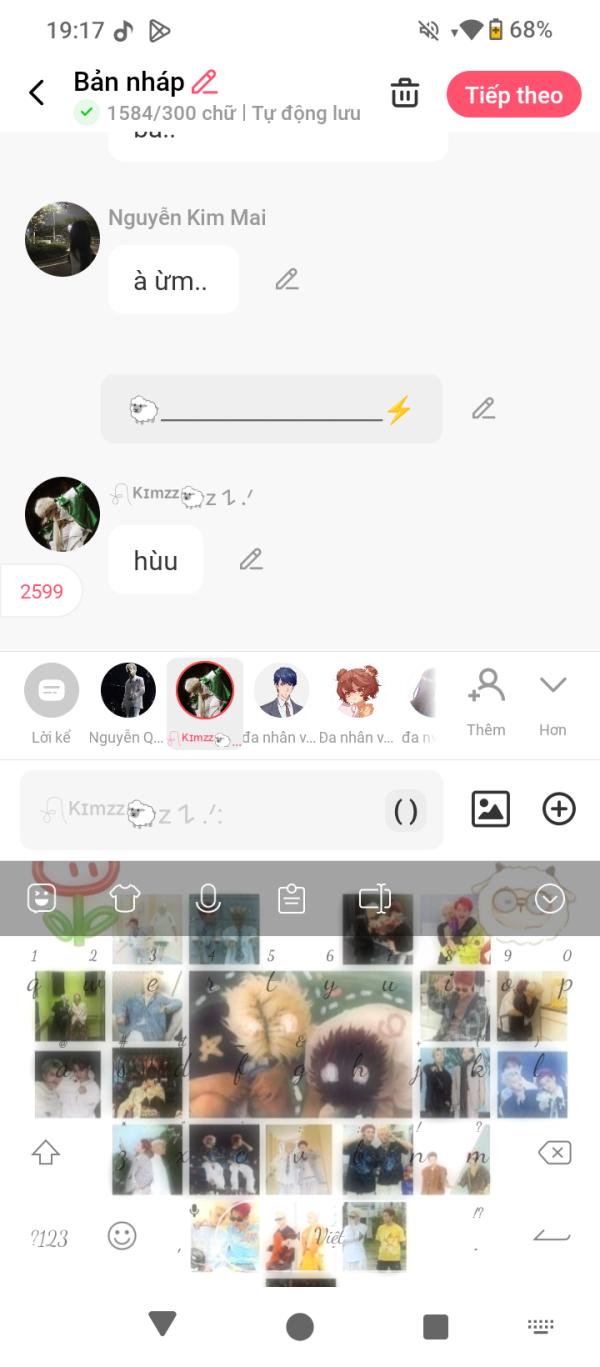
Task: Start voice input with the keyboard microphone
Action: 208,899
